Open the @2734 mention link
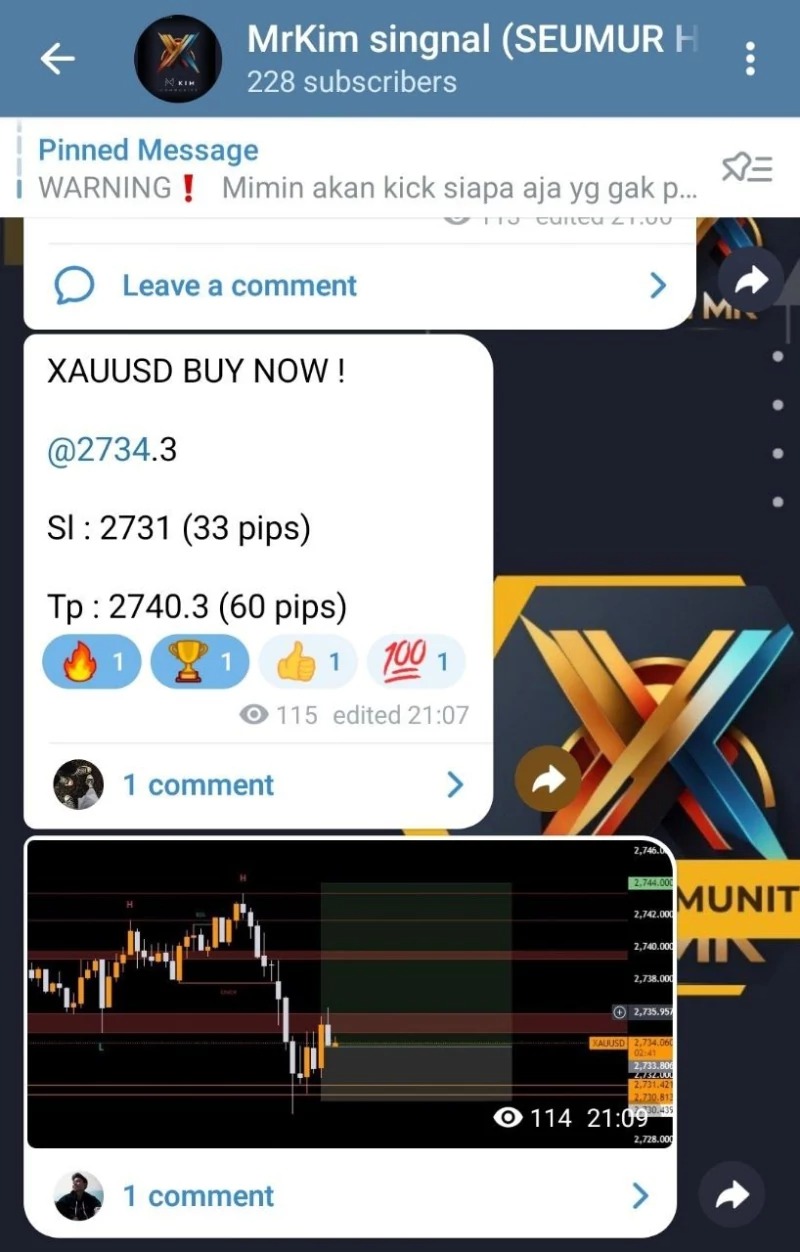The image size is (800, 1252). (x=99, y=450)
